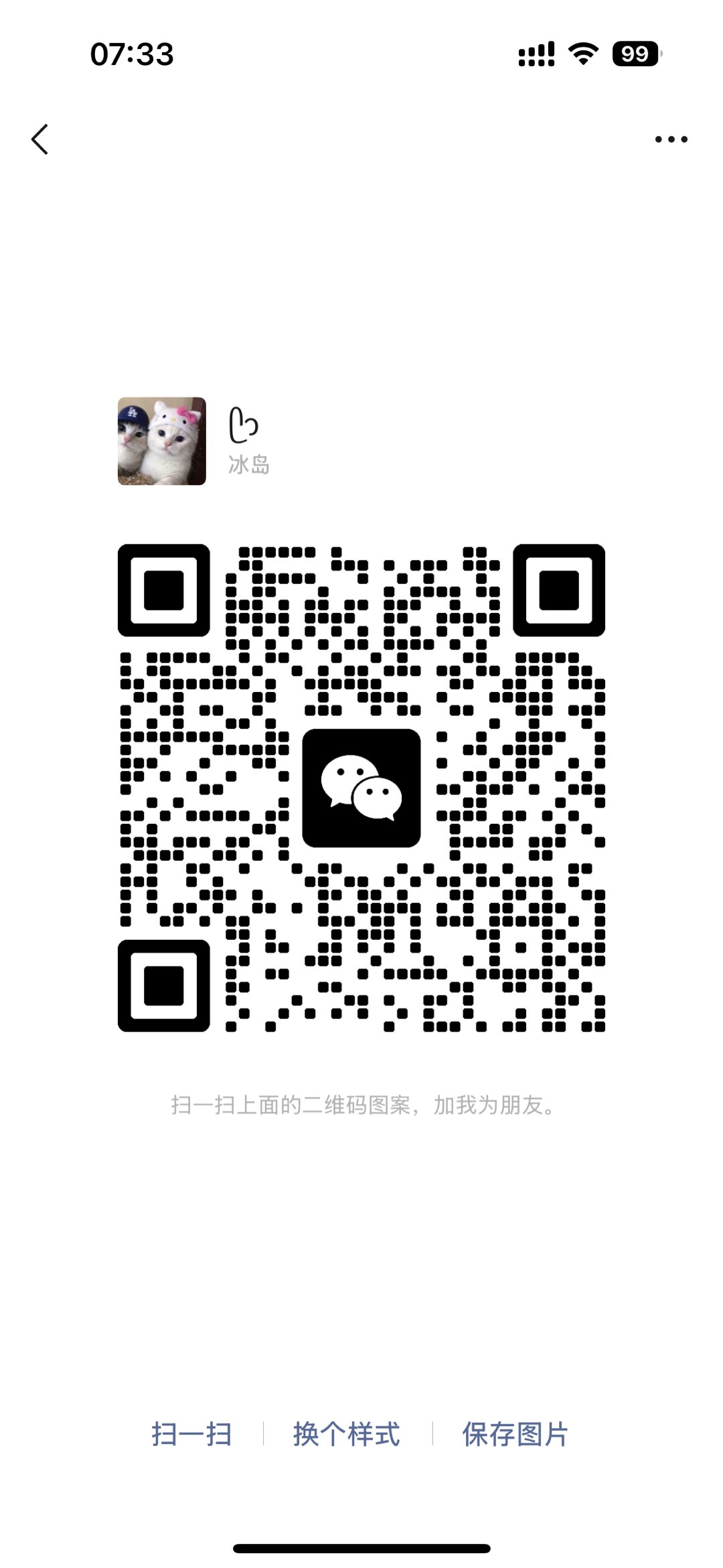Tap 扫一扫 to scan a code

tap(191, 1434)
